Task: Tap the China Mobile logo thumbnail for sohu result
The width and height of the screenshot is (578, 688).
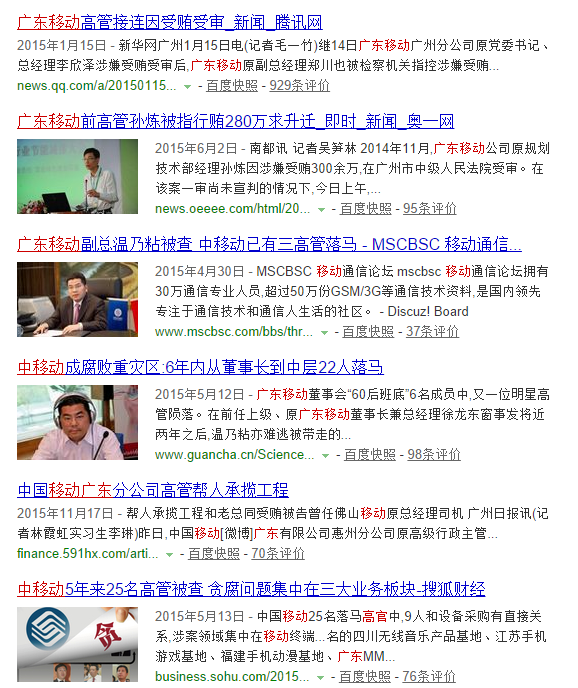Action: click(77, 644)
